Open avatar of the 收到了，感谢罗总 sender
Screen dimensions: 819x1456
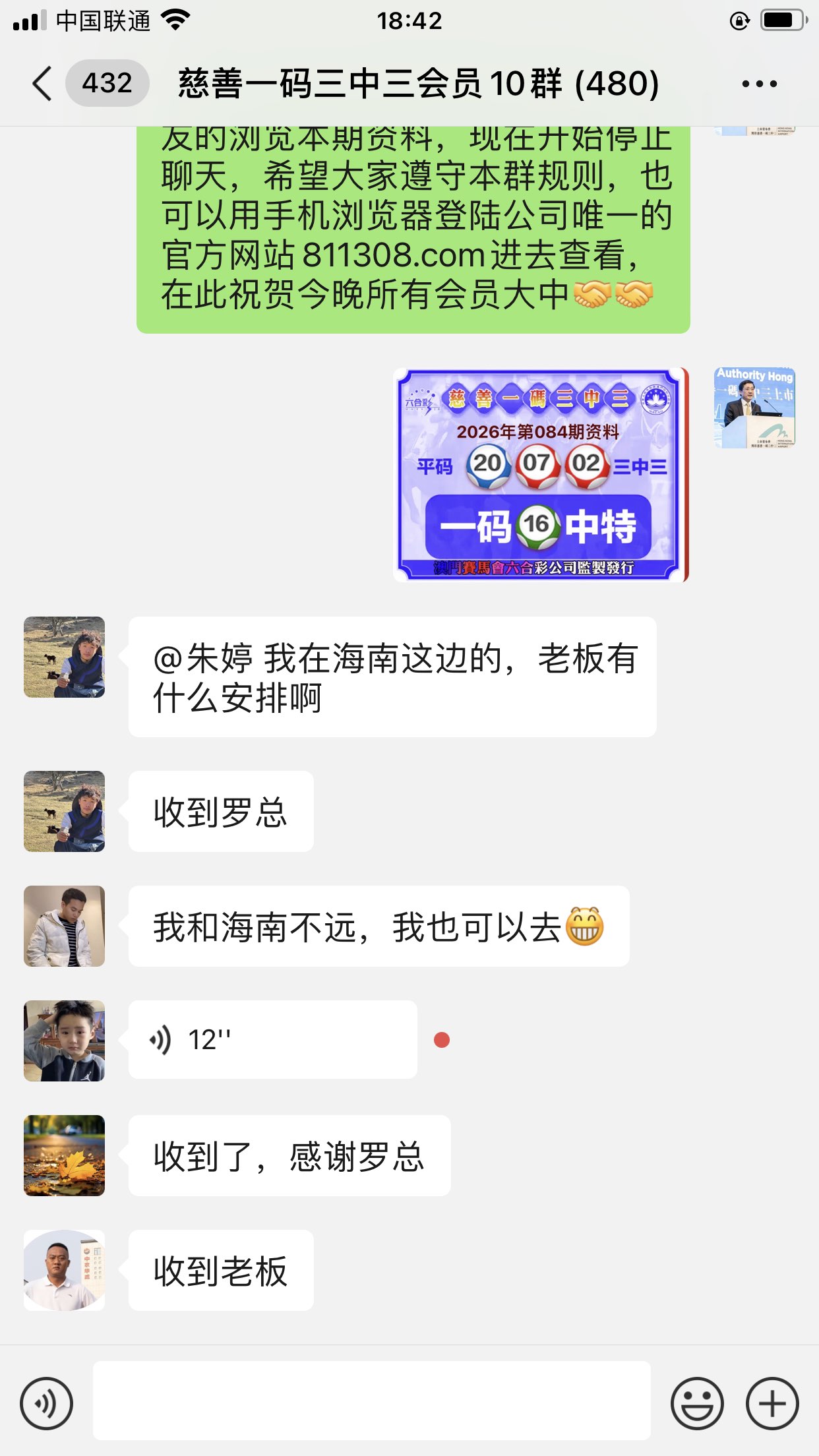click(x=64, y=1155)
